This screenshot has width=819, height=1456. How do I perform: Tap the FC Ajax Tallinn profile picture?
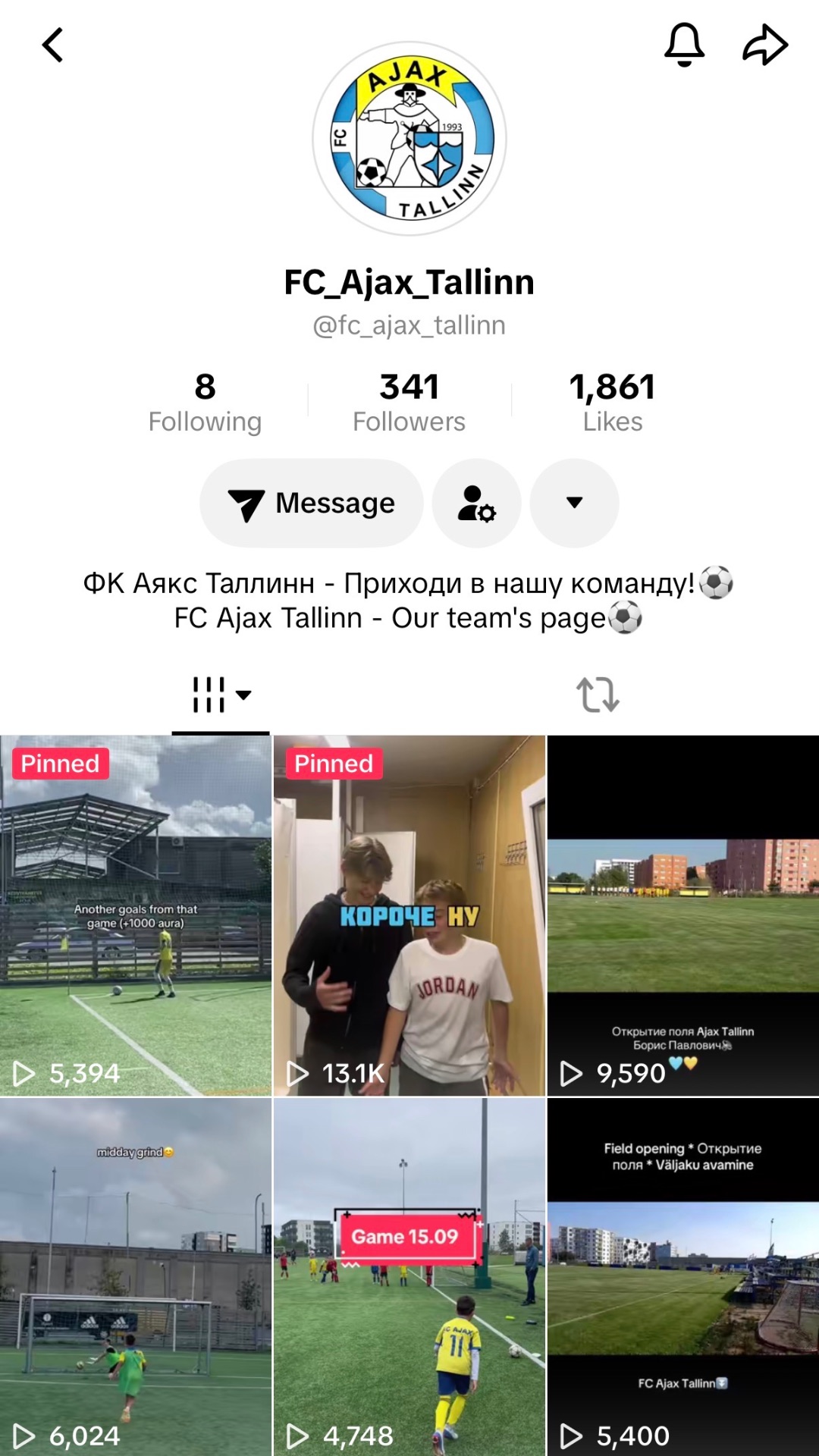409,138
